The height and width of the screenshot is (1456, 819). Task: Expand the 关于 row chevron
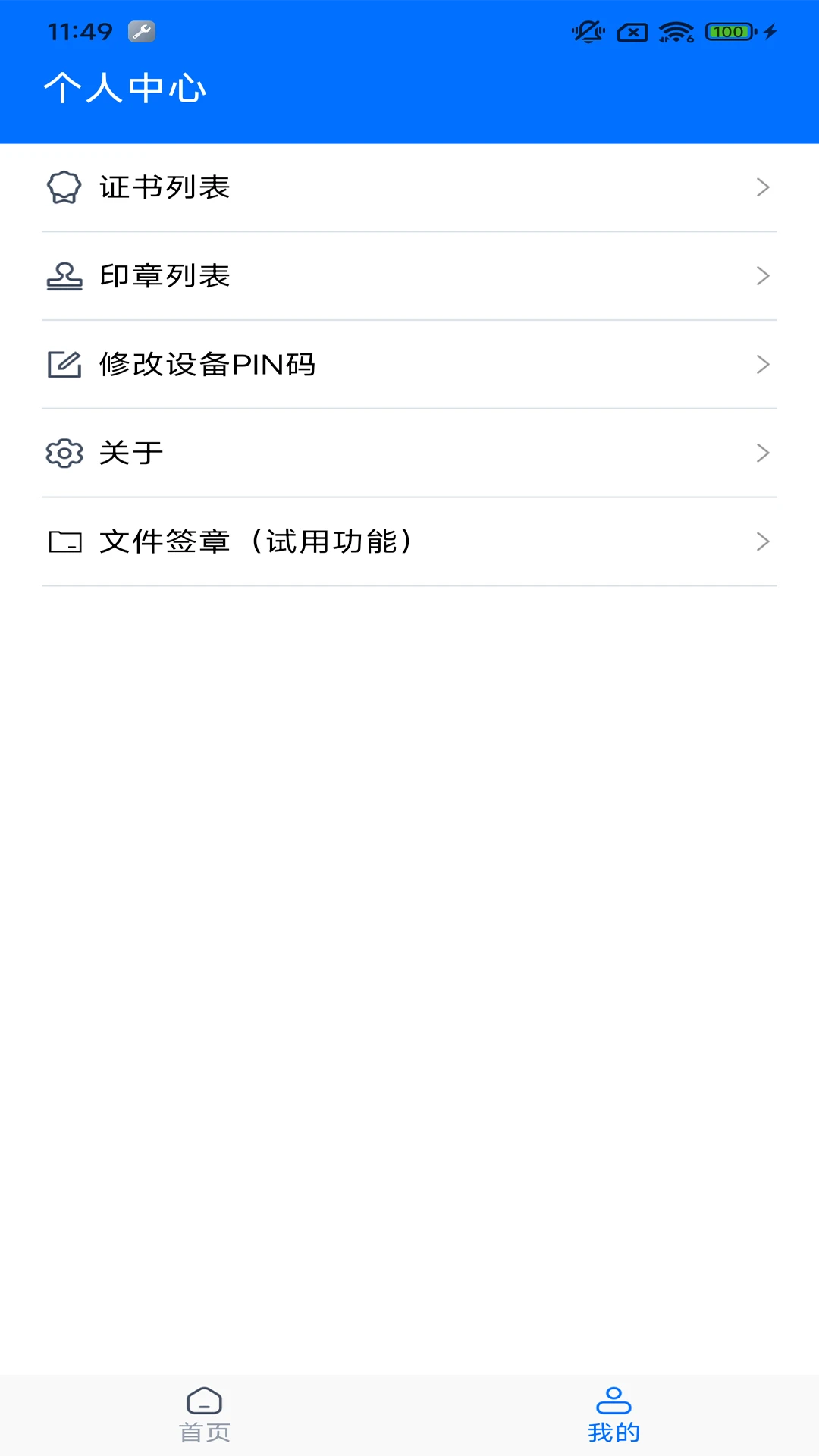point(763,453)
